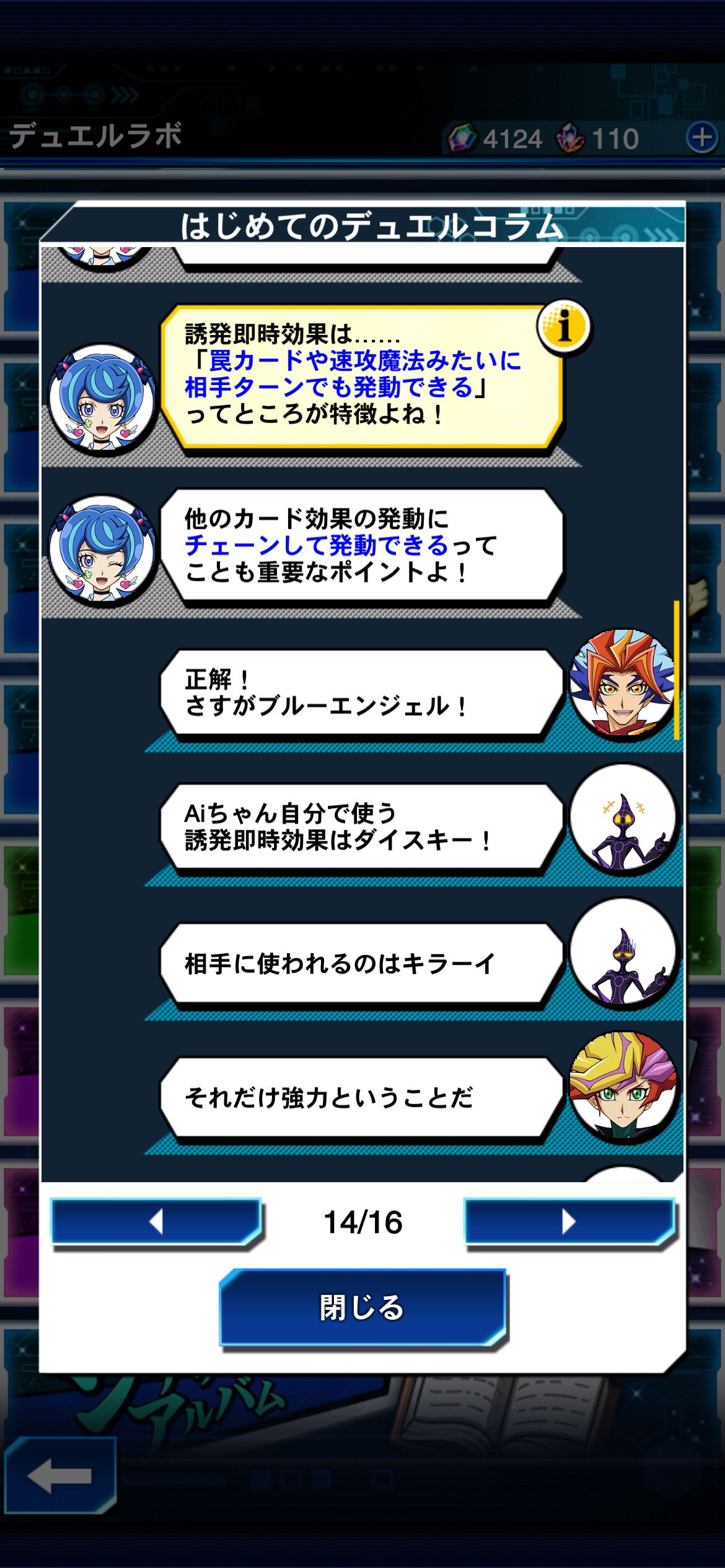
Task: Tap the back arrow at the bottom left
Action: (60, 1476)
